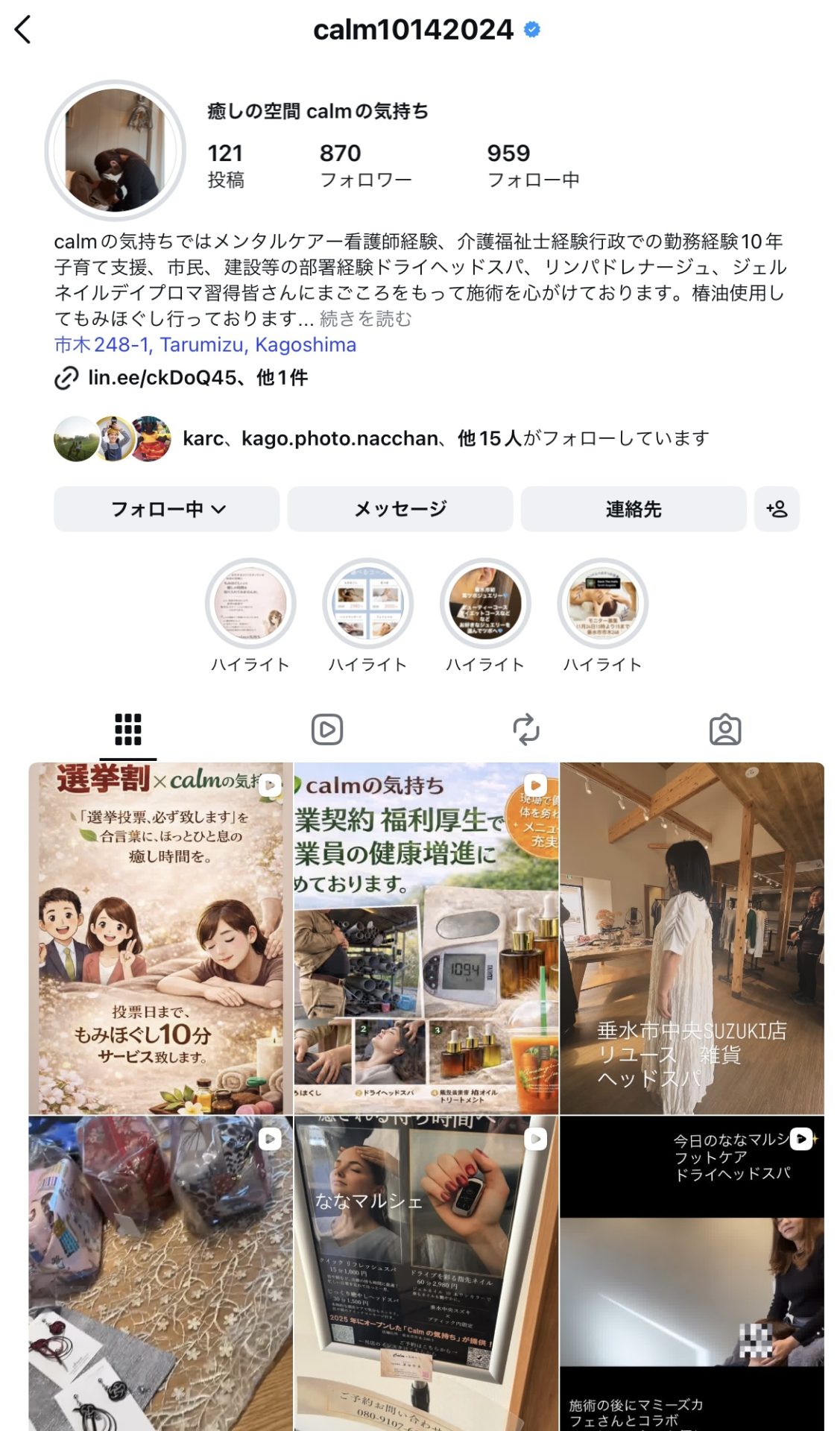Screen dimensions: 840x1431
Task: Open the ななマルシェ flyer post
Action: [426, 1274]
